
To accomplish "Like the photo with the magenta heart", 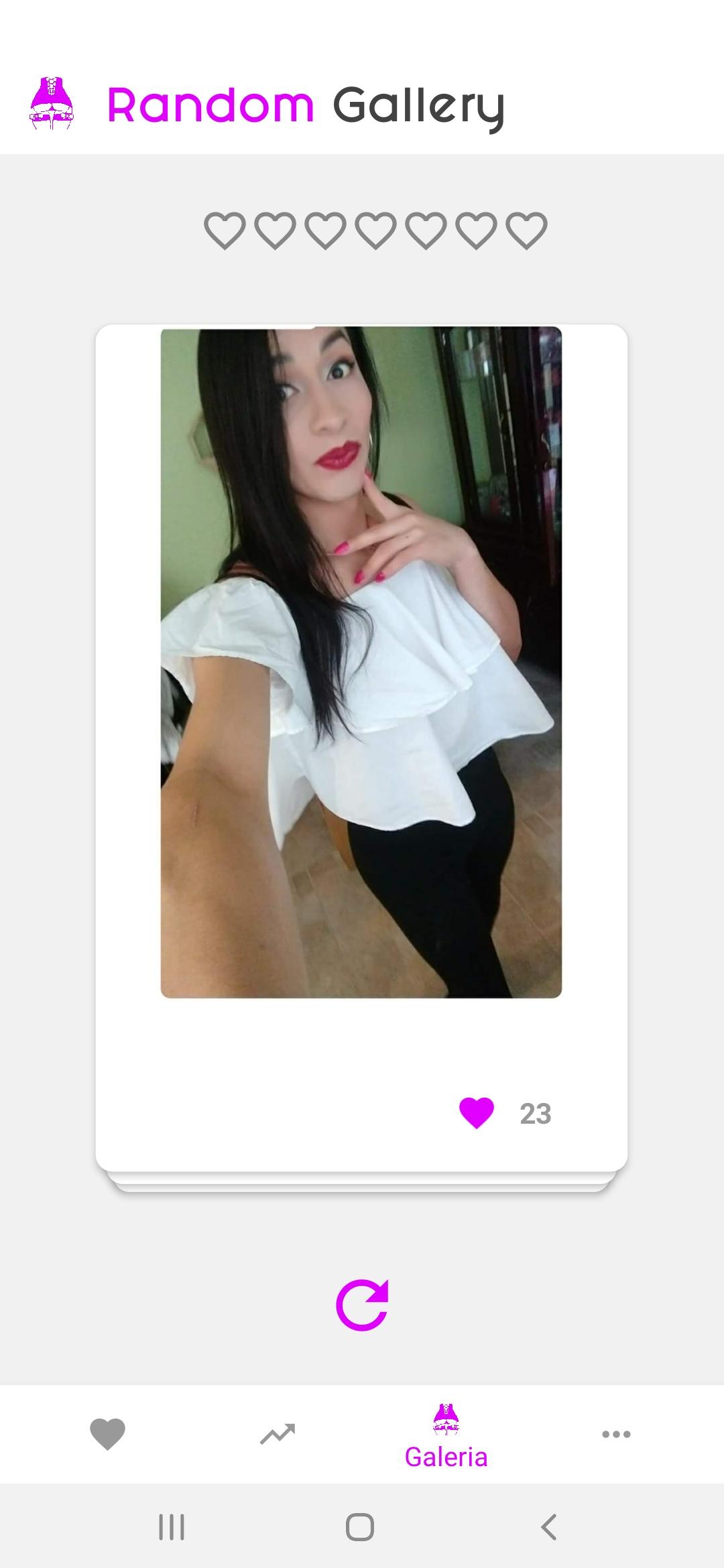I will tap(476, 1113).
